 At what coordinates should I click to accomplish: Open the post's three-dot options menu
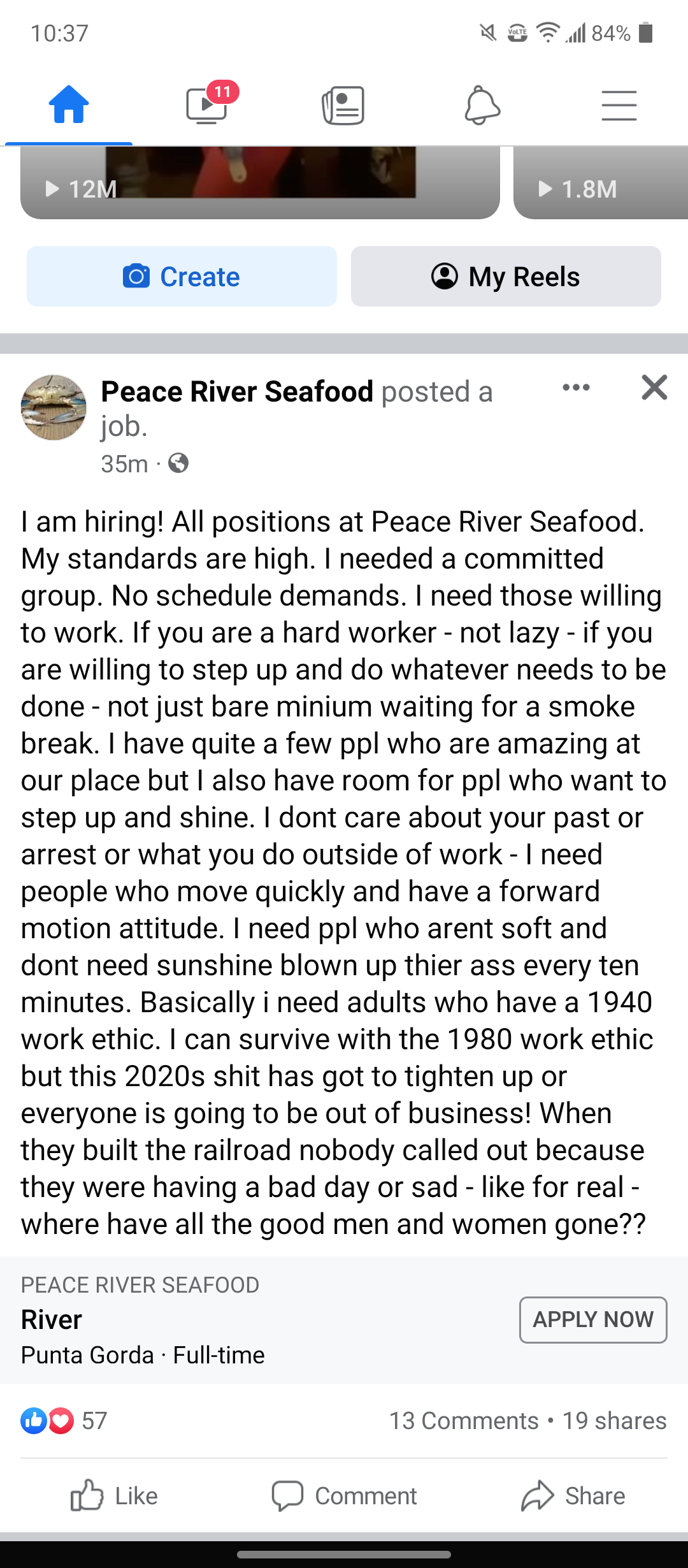(x=576, y=388)
